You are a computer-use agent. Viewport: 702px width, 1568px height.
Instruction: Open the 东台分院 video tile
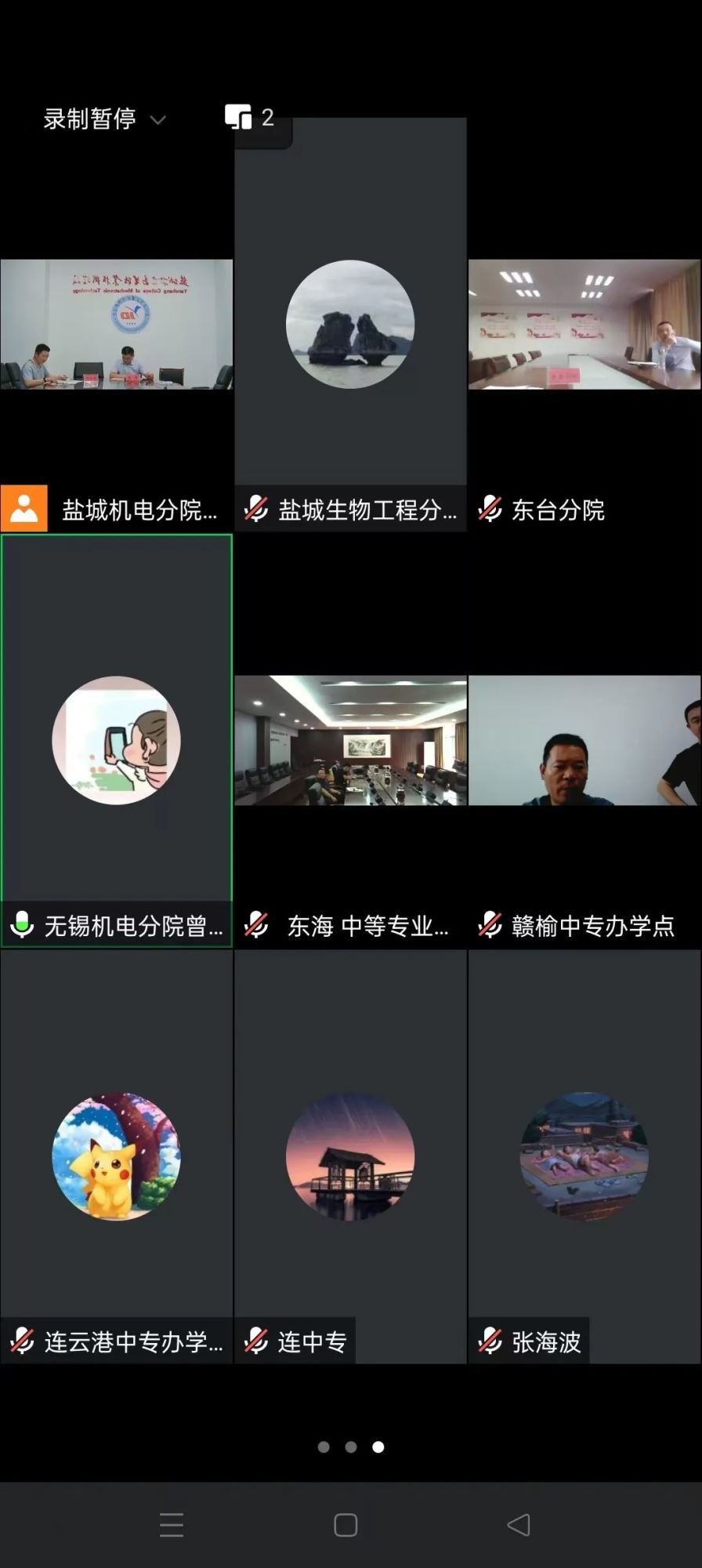[x=584, y=325]
